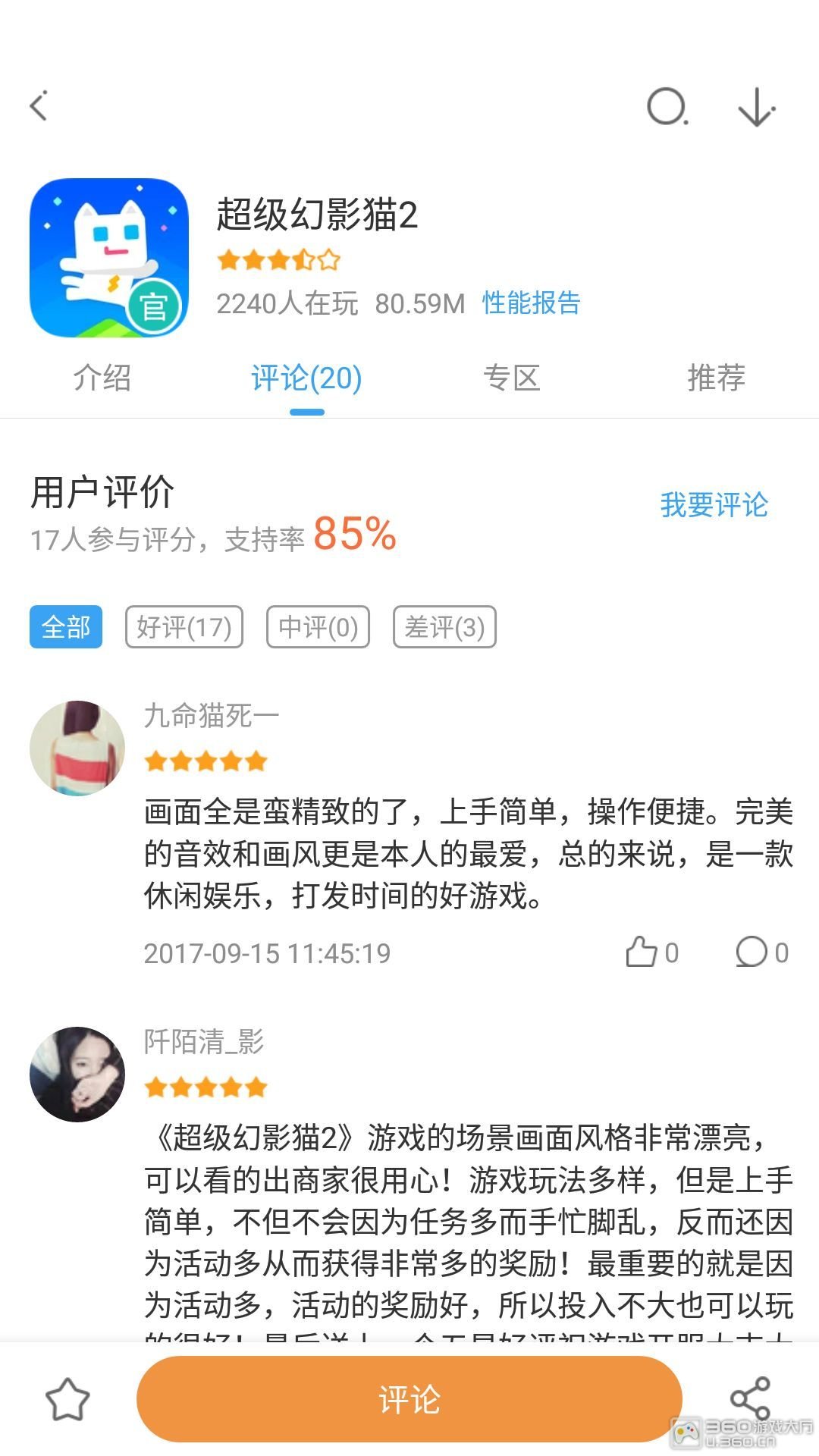
Task: Tap 我要评论 to write a review
Action: click(x=714, y=504)
